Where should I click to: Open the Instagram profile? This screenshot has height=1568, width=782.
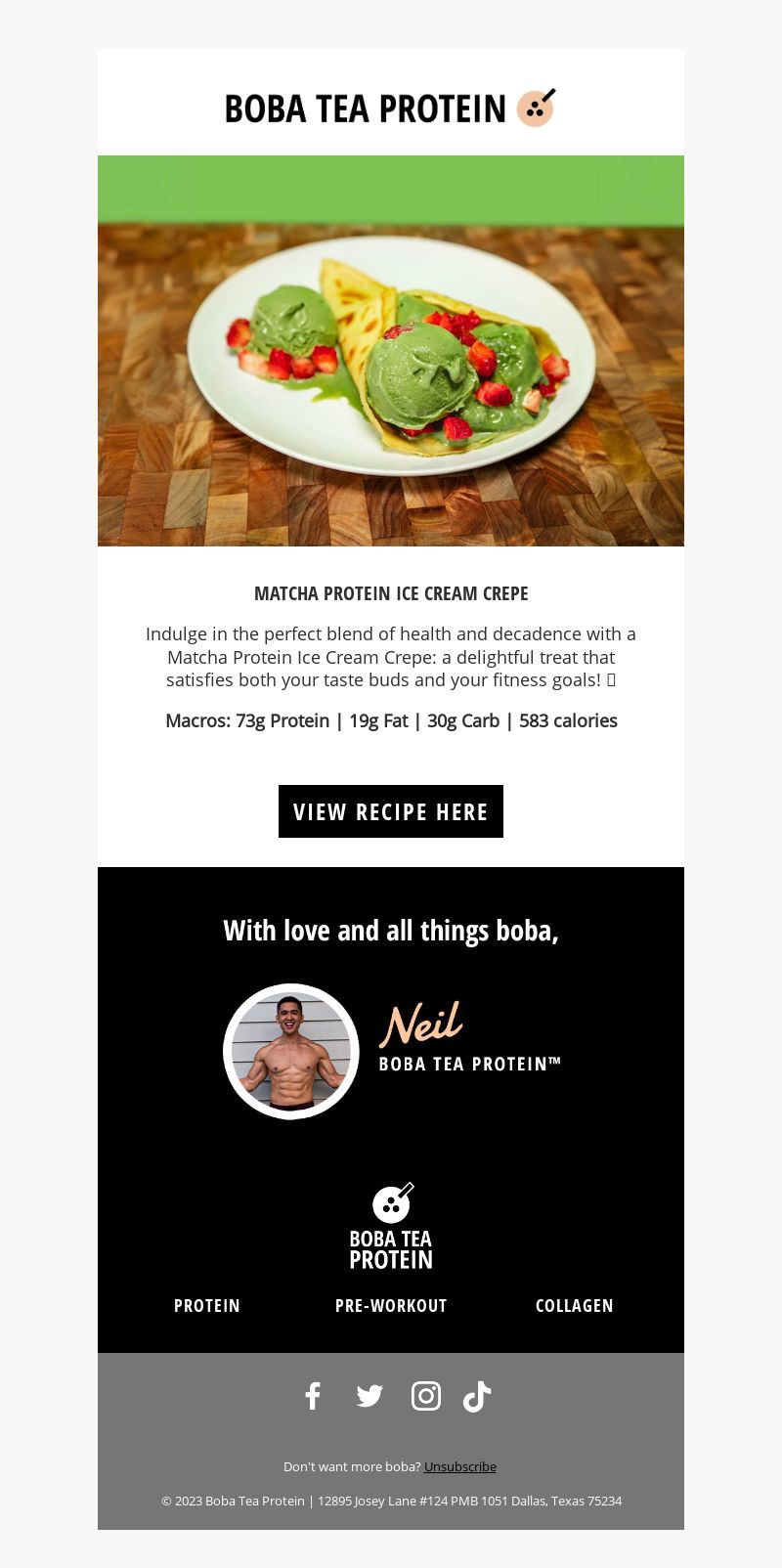[x=426, y=1396]
